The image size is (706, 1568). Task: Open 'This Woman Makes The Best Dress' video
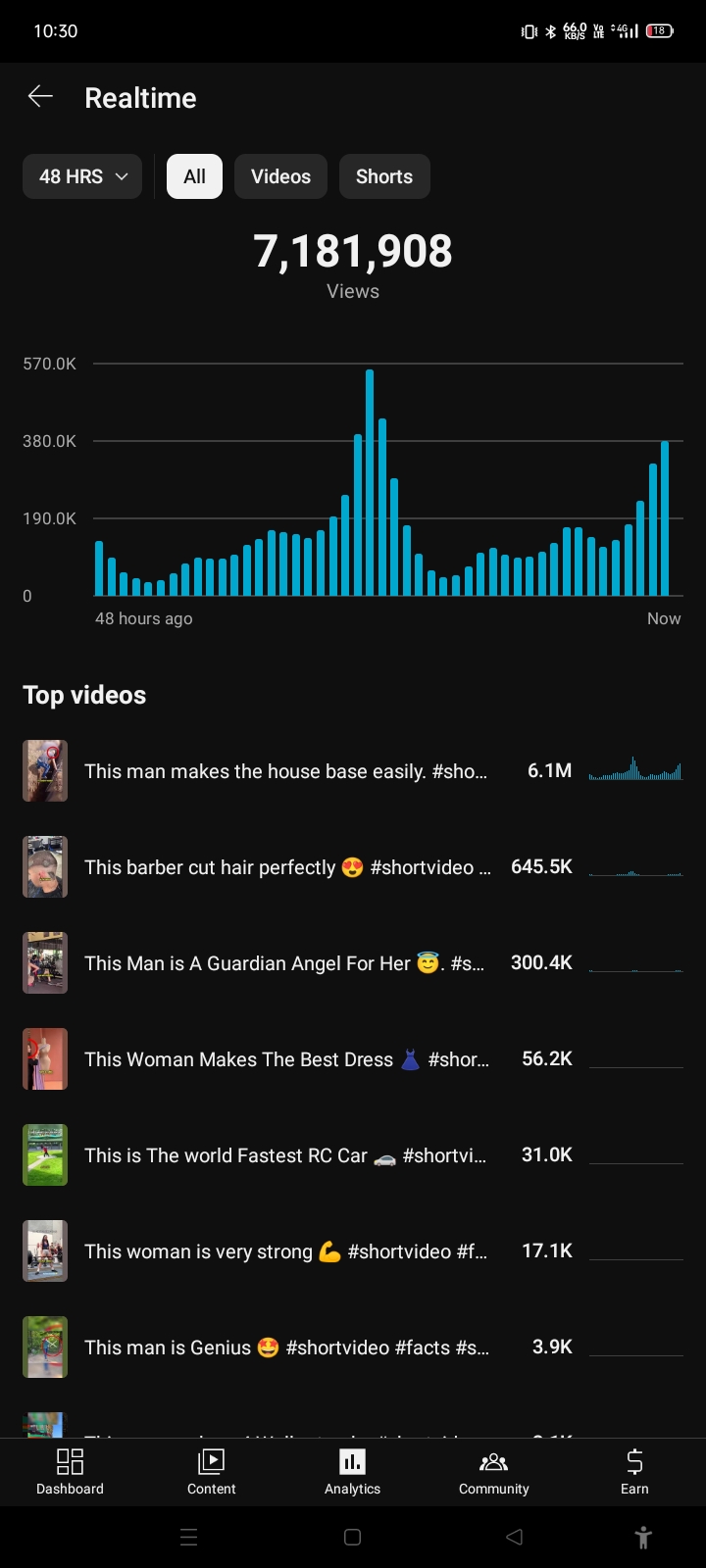[353, 1059]
